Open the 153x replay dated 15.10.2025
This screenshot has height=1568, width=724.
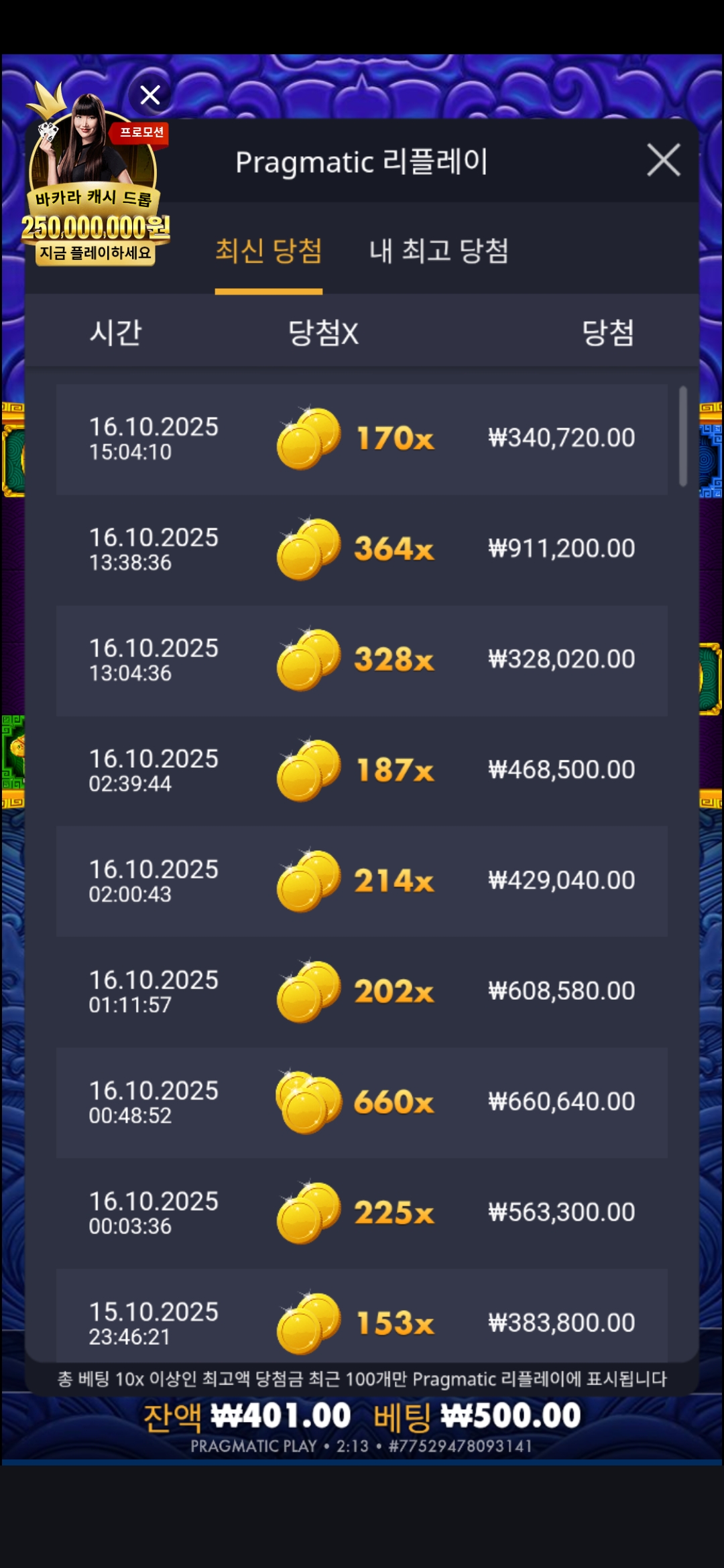tap(361, 1320)
